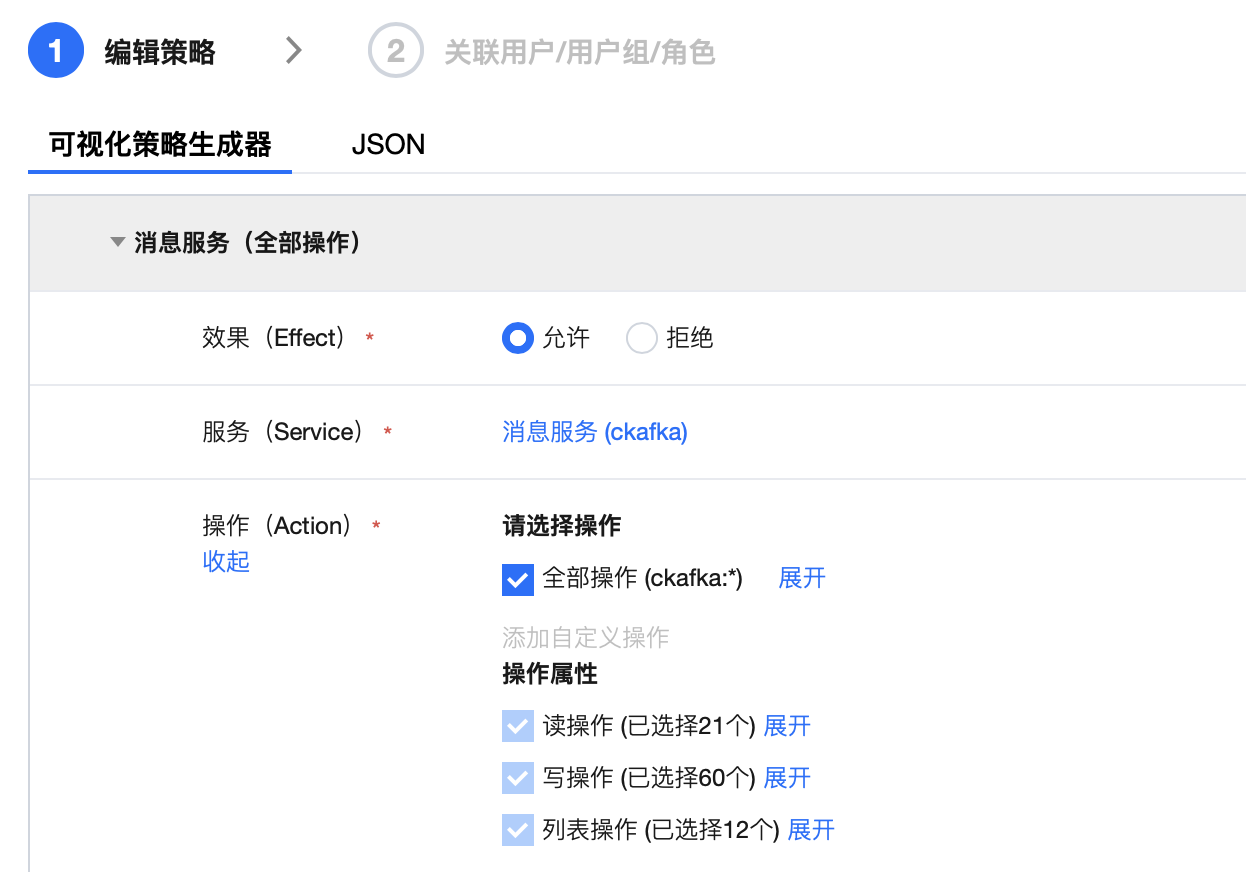Image resolution: width=1246 pixels, height=872 pixels.
Task: Uncheck 全部操作 (ckafka:*) checkbox
Action: (x=517, y=579)
